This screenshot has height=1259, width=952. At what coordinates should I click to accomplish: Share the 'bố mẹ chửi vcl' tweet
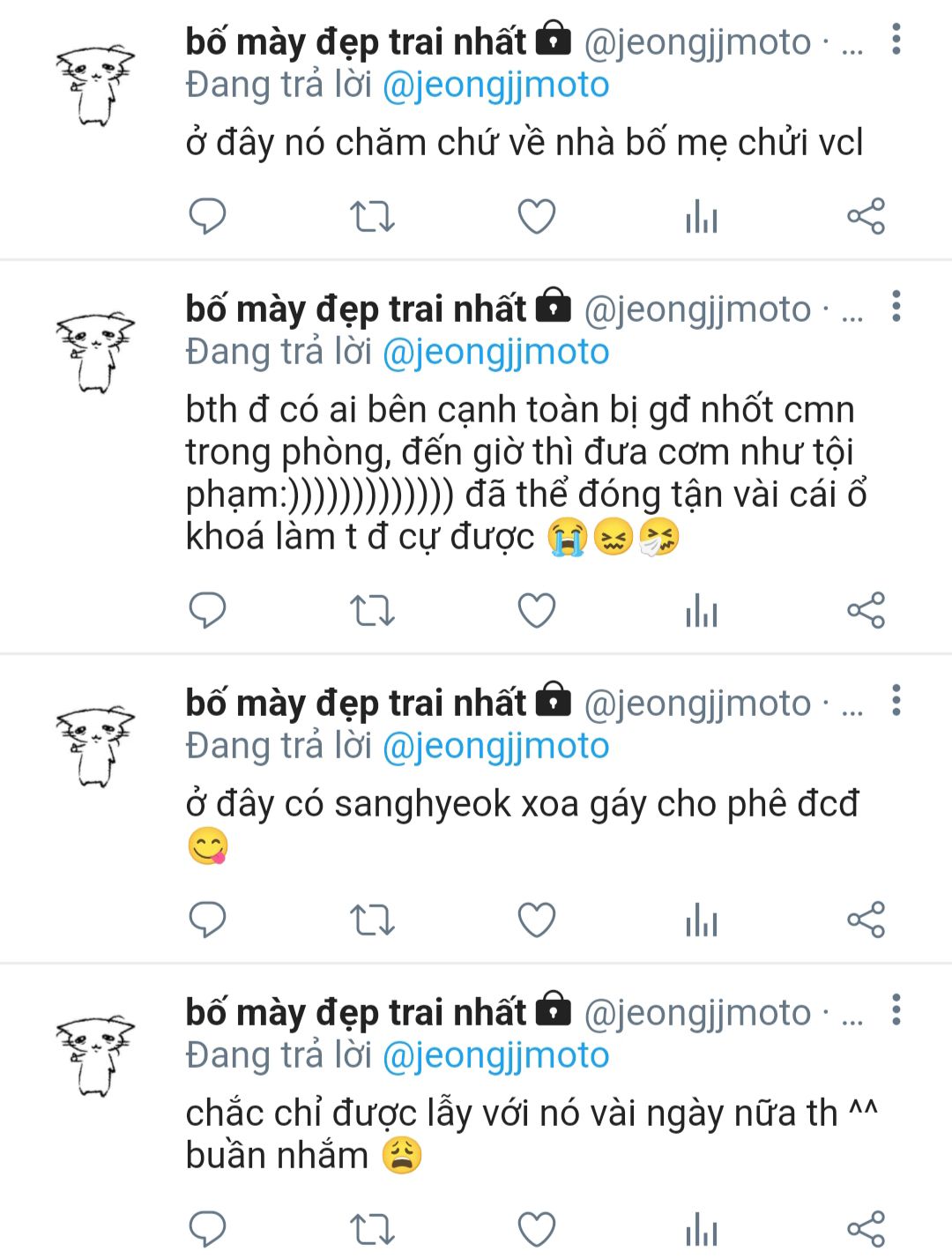(x=866, y=216)
